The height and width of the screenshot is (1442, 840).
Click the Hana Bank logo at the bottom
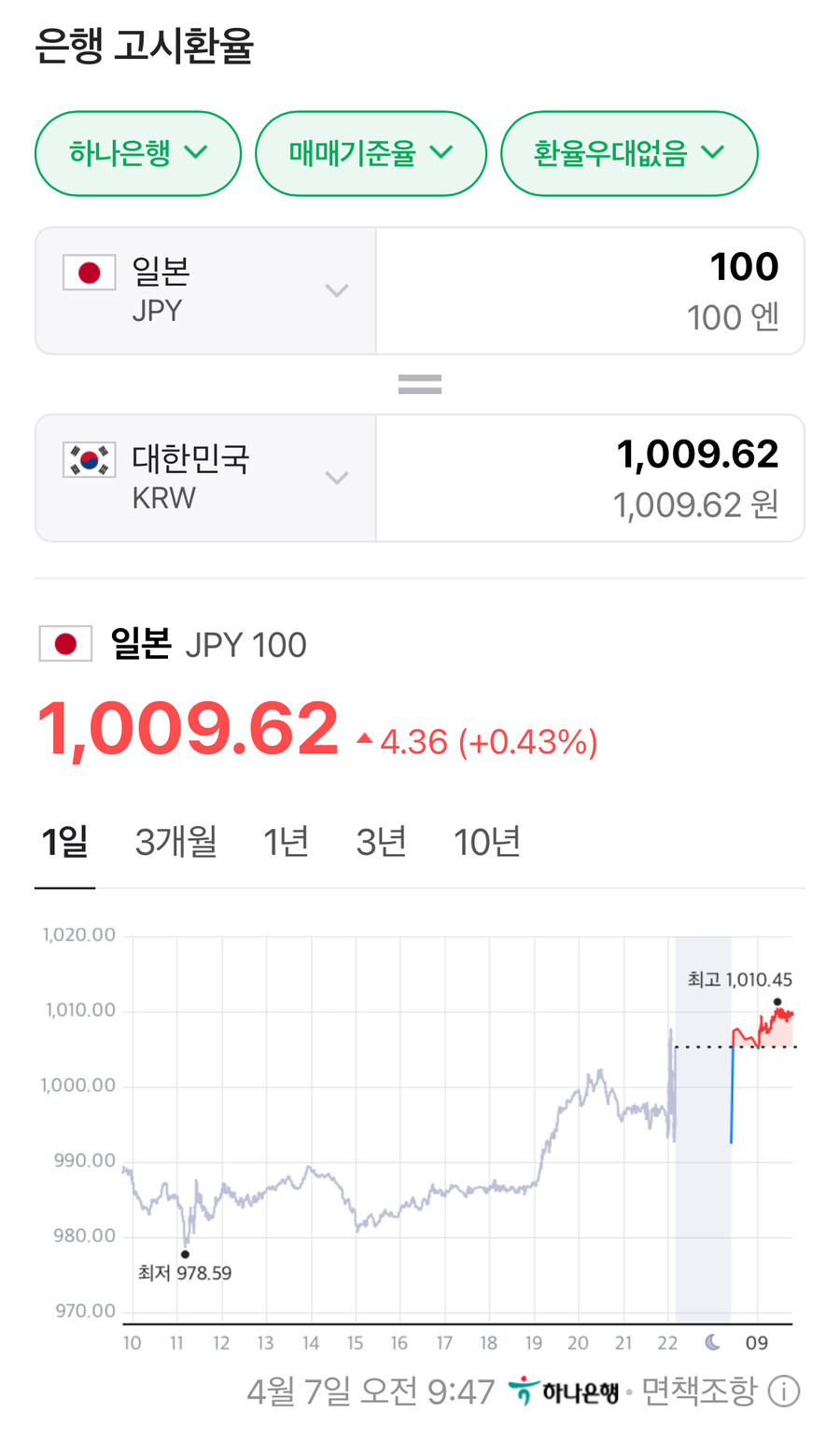point(563,1390)
